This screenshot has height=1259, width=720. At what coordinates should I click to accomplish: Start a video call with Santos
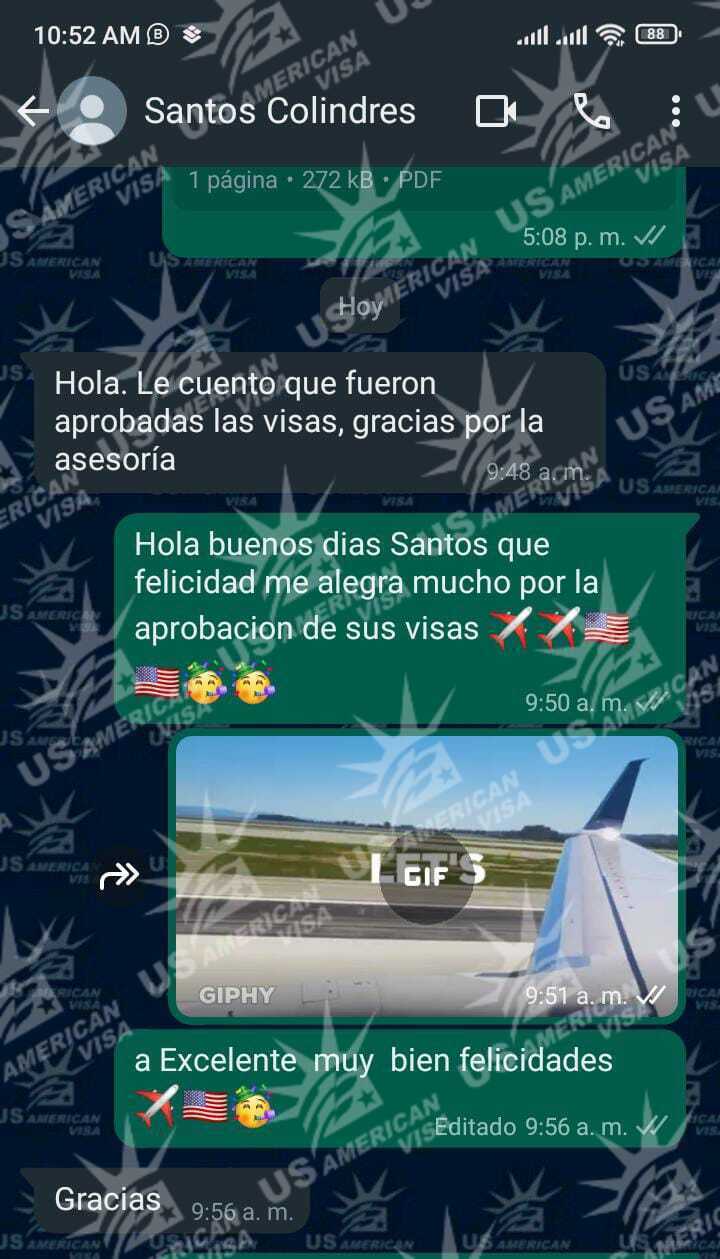pos(495,111)
